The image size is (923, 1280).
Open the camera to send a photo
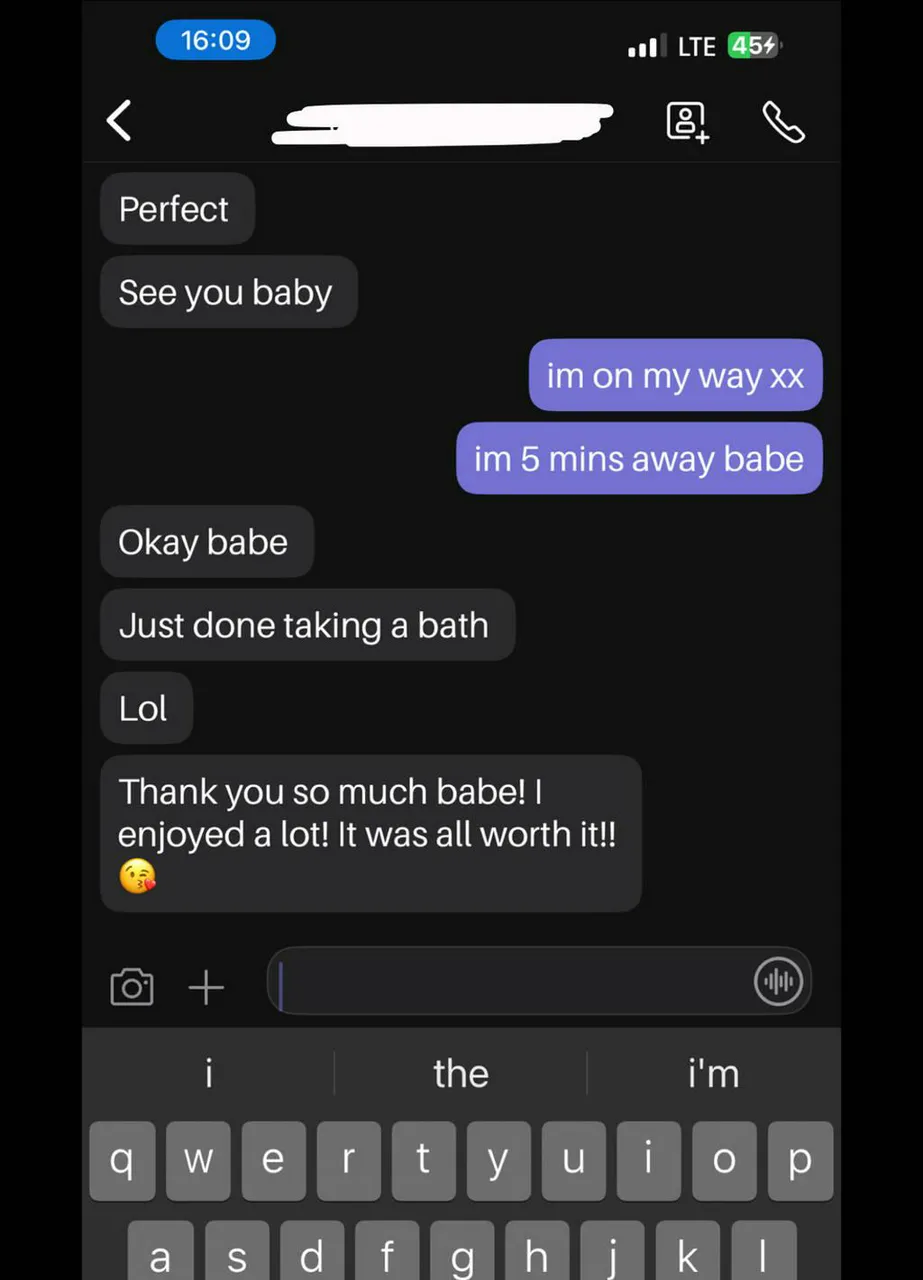coord(132,987)
